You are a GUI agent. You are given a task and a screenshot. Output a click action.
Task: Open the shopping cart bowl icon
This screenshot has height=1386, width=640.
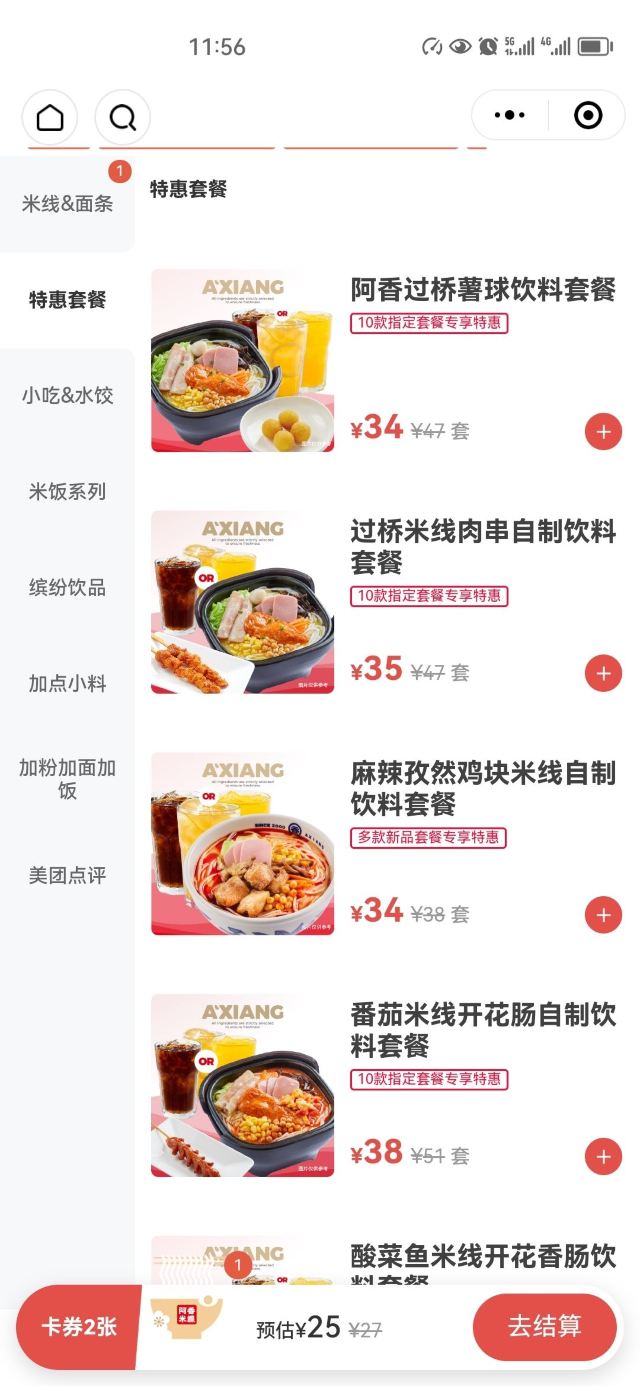pos(186,1315)
